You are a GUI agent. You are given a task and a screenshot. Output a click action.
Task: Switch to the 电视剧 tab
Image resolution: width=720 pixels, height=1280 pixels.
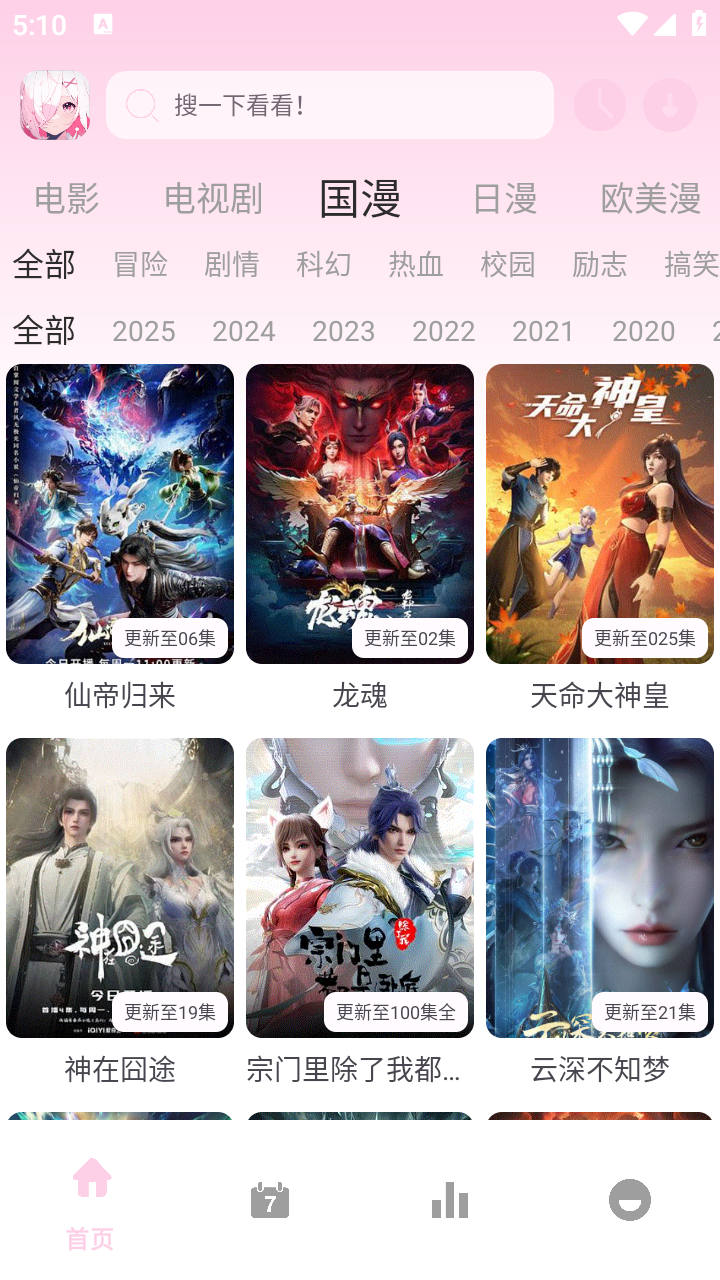(213, 198)
